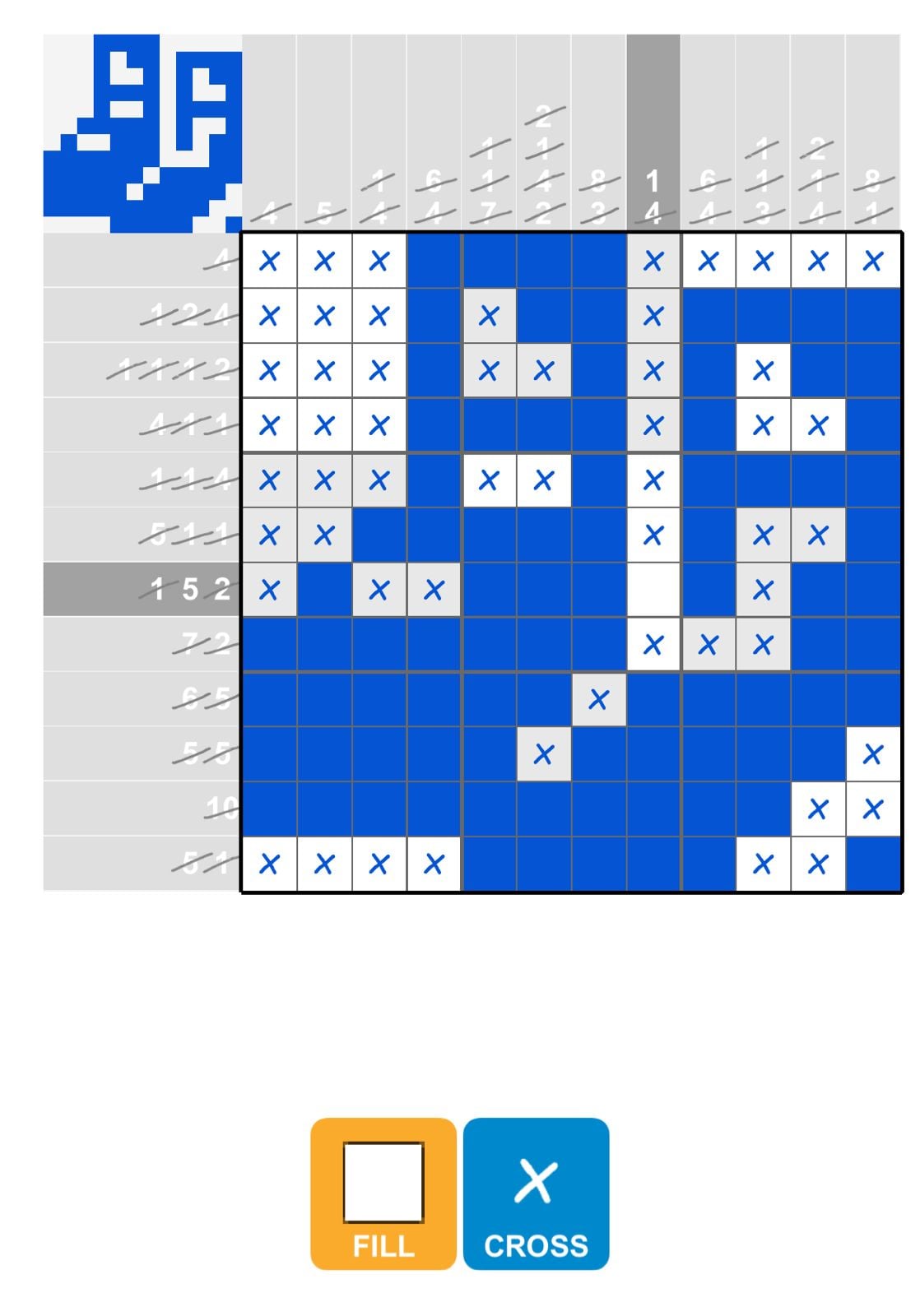Select the FILL mode button

click(x=383, y=1193)
